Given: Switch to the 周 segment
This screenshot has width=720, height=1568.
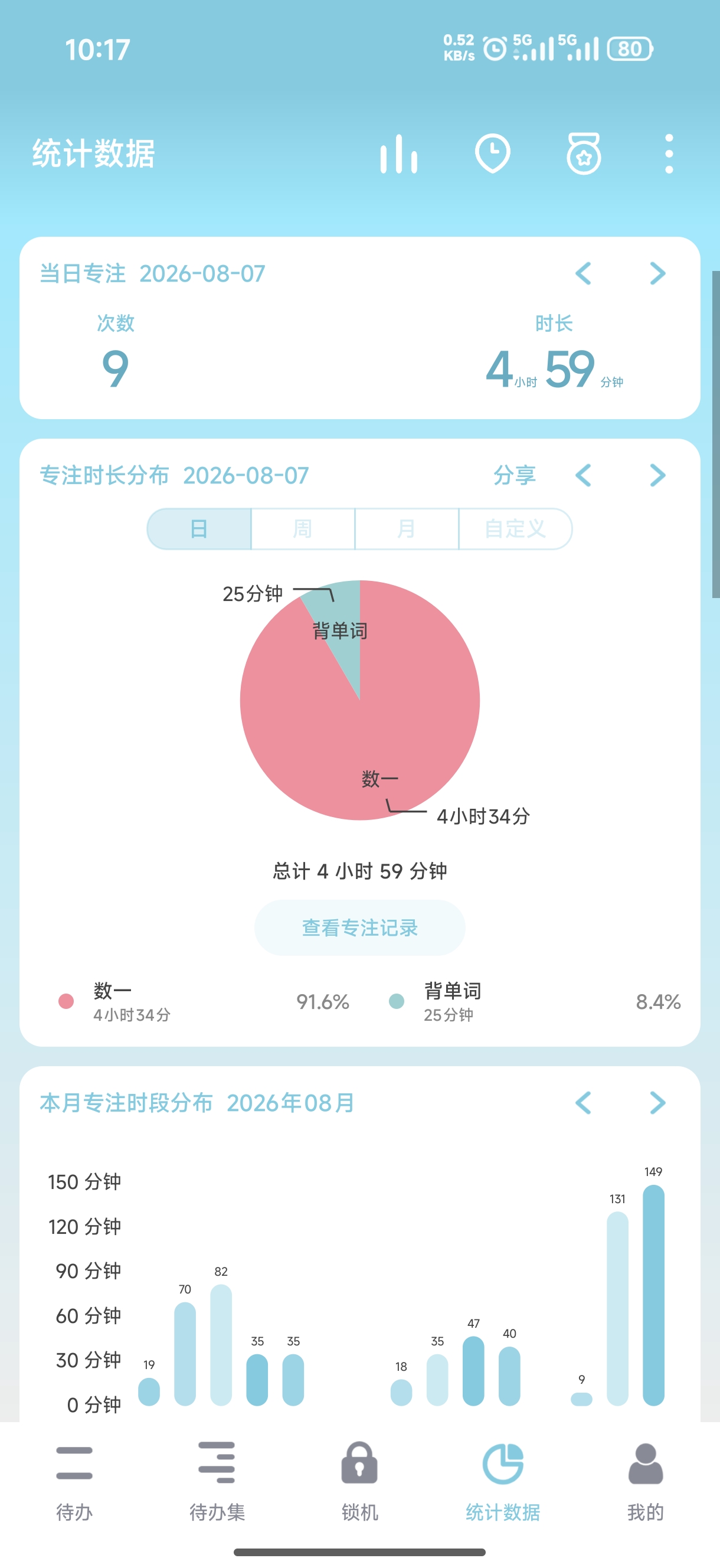Looking at the screenshot, I should (x=303, y=529).
